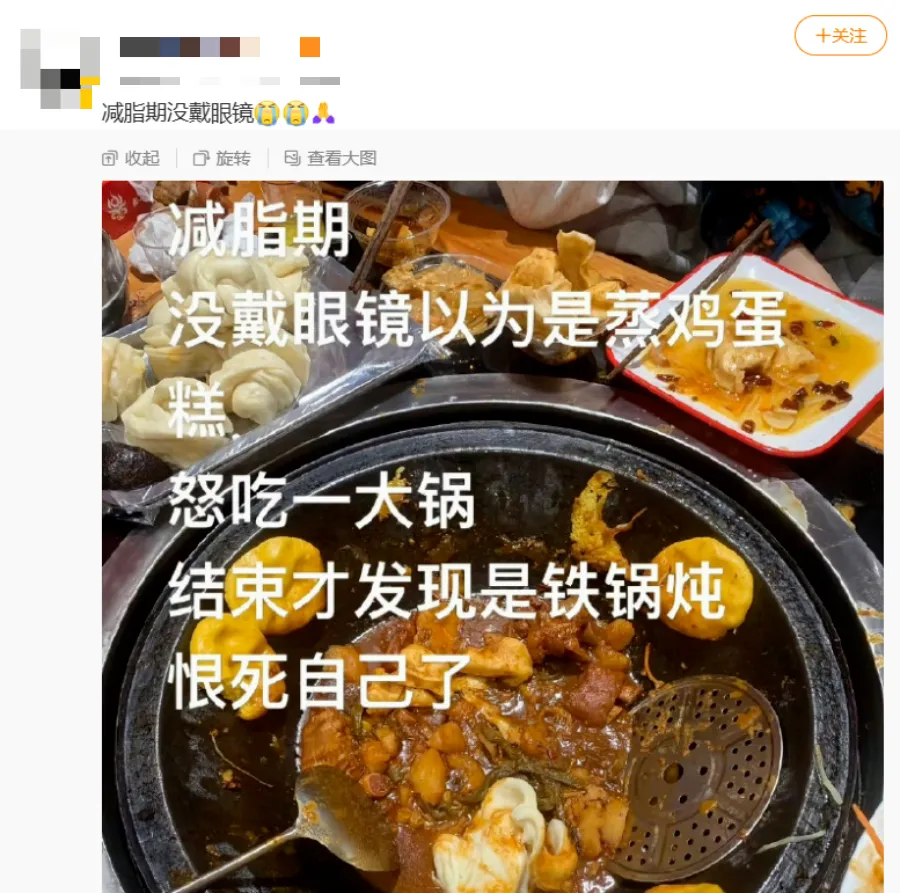Collapse the image with 收起
The height and width of the screenshot is (893, 900).
point(131,158)
